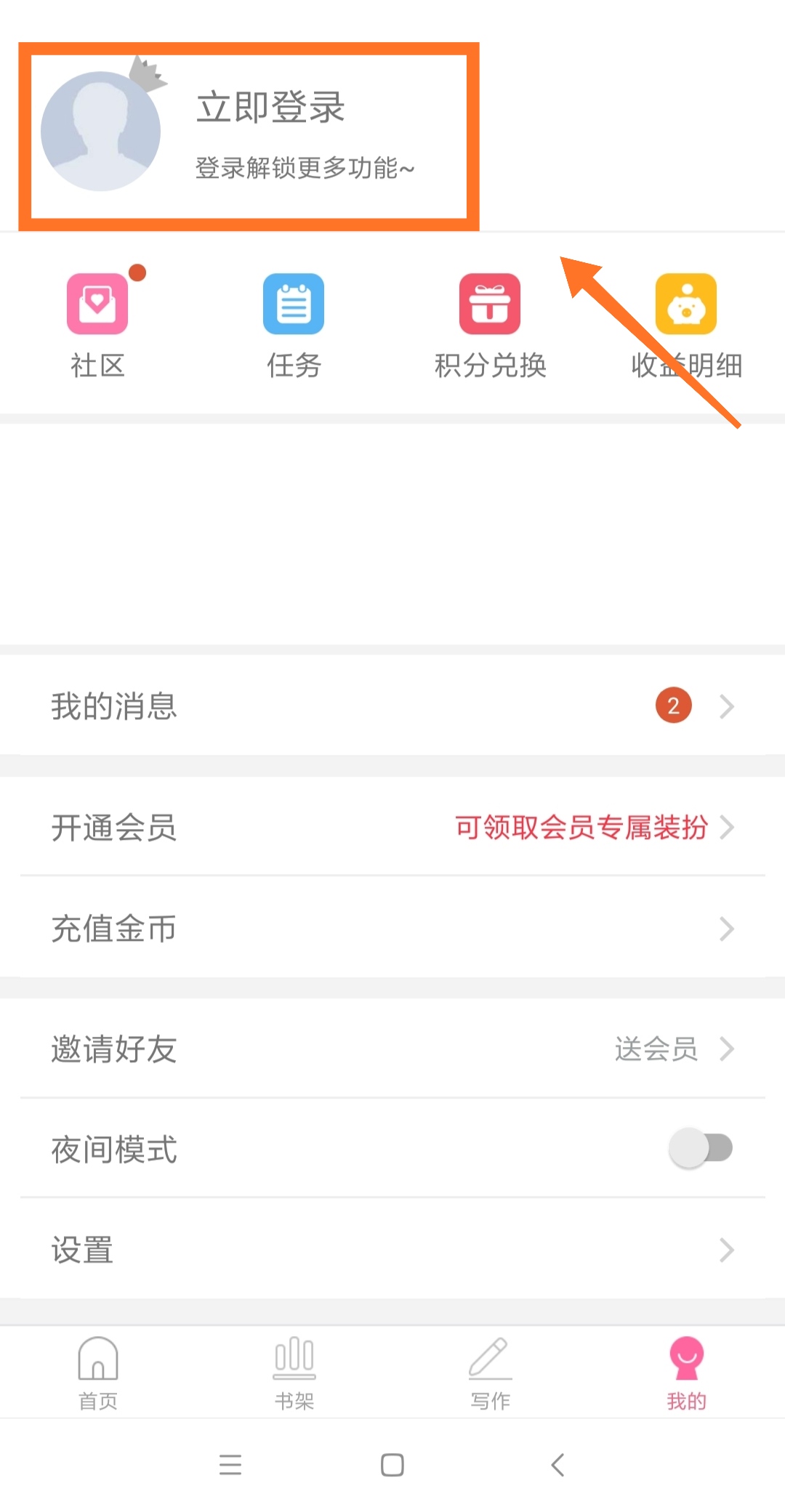This screenshot has width=785, height=1512.
Task: Enable 夜间模式 night mode switch
Action: 701,1148
